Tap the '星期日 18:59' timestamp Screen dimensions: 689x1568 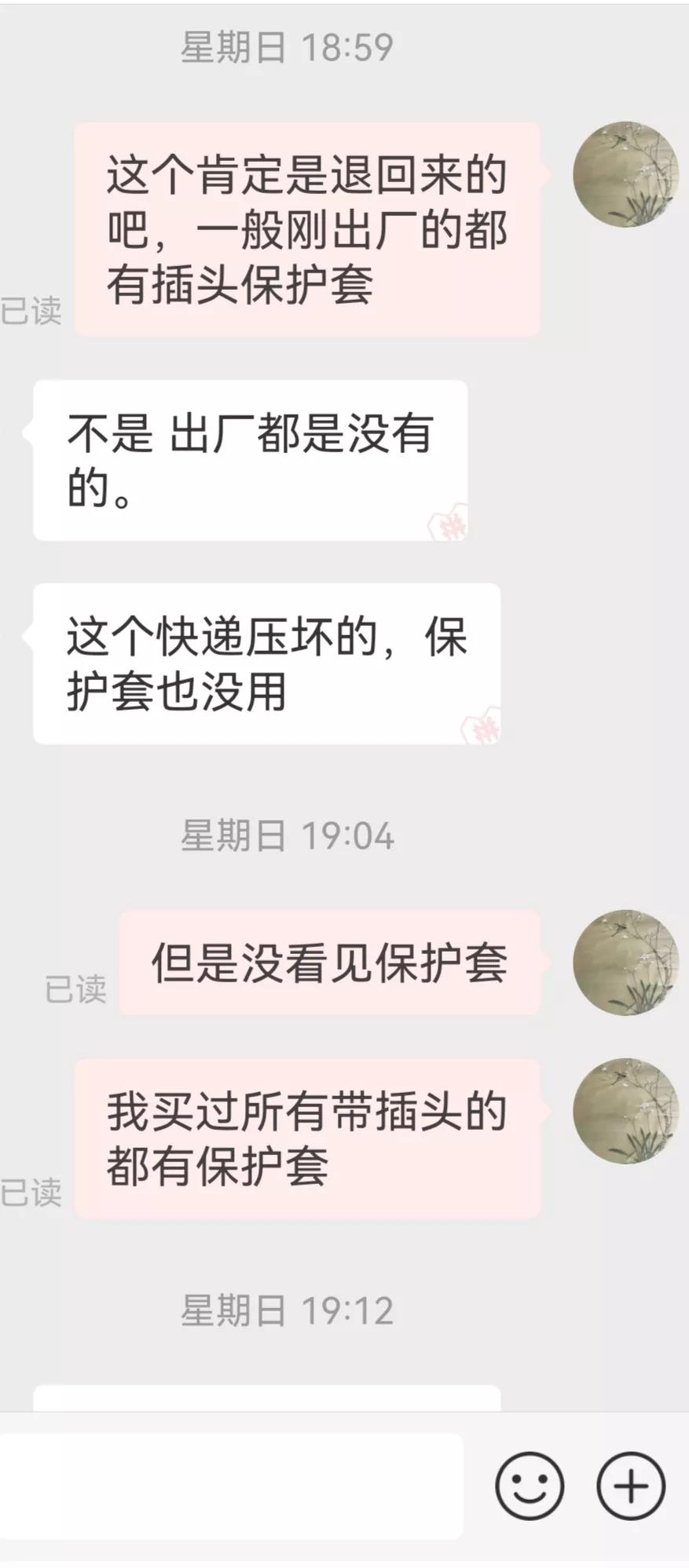(x=287, y=47)
